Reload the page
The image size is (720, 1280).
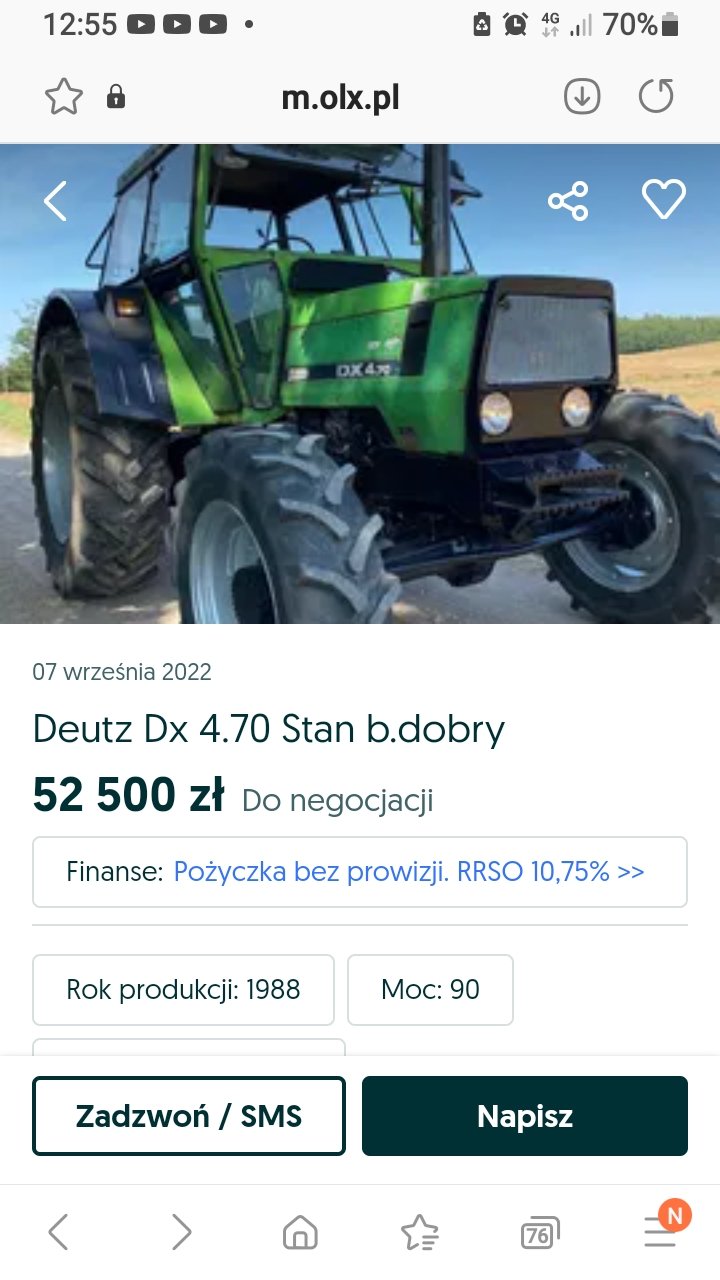click(656, 97)
